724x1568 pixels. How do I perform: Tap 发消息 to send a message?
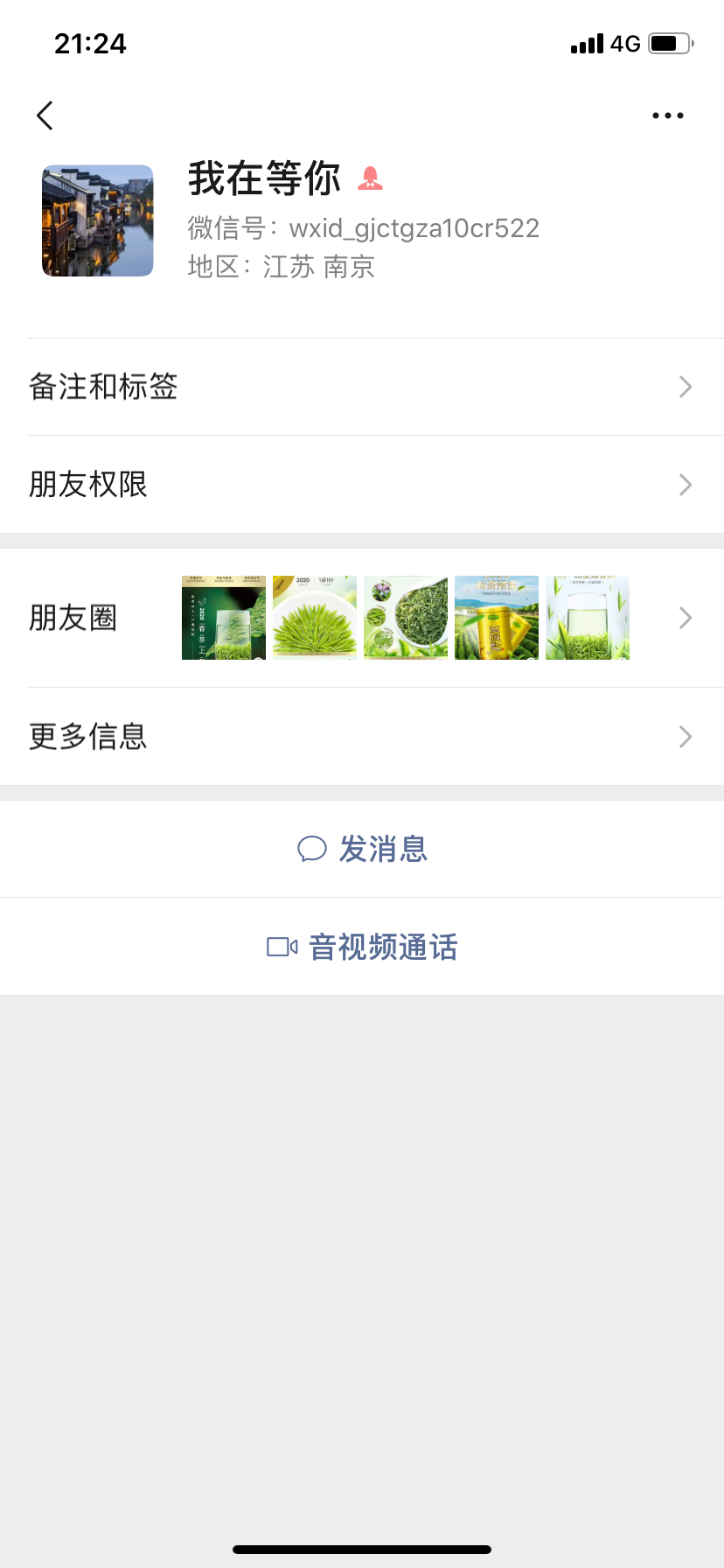click(362, 849)
